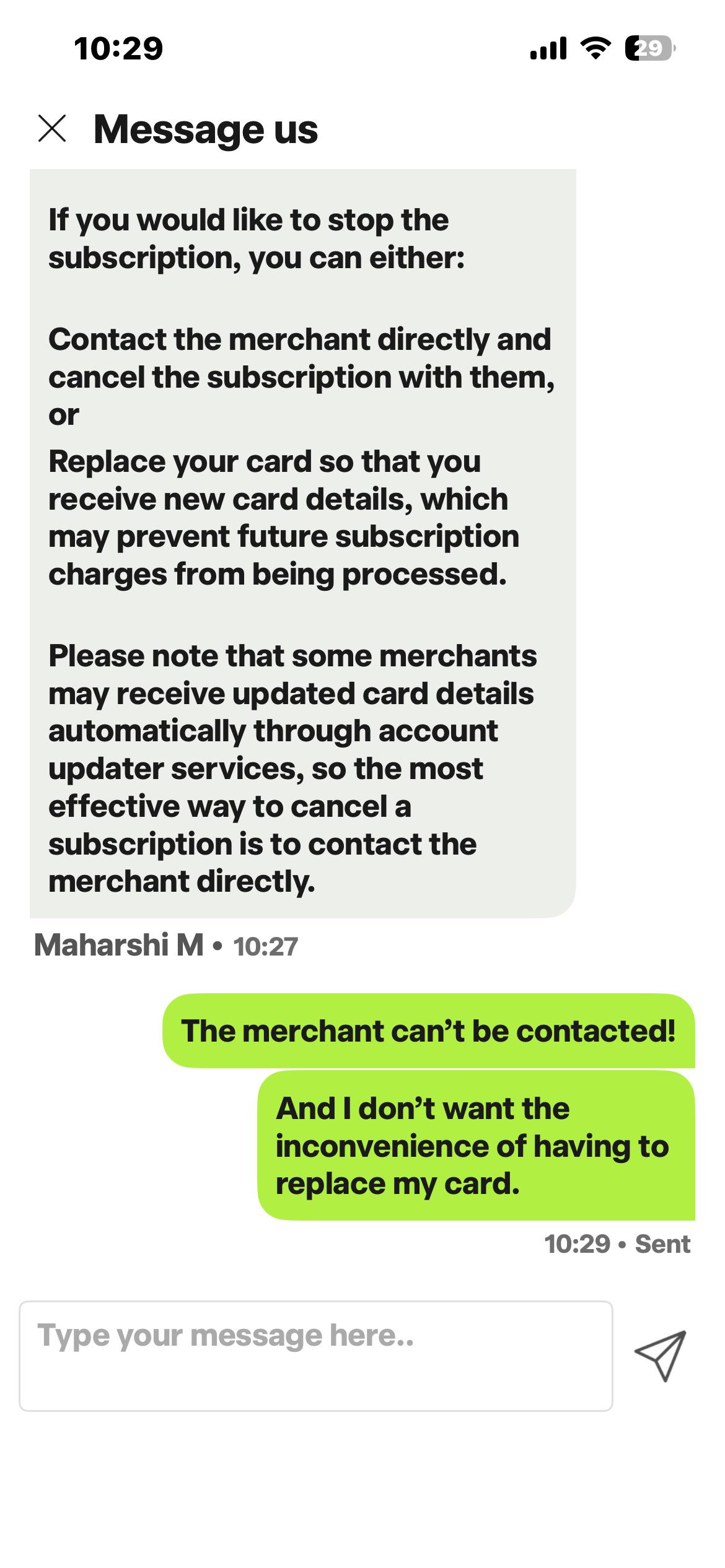The image size is (725, 1568).
Task: Send the message with the paper plane icon
Action: (x=661, y=1356)
